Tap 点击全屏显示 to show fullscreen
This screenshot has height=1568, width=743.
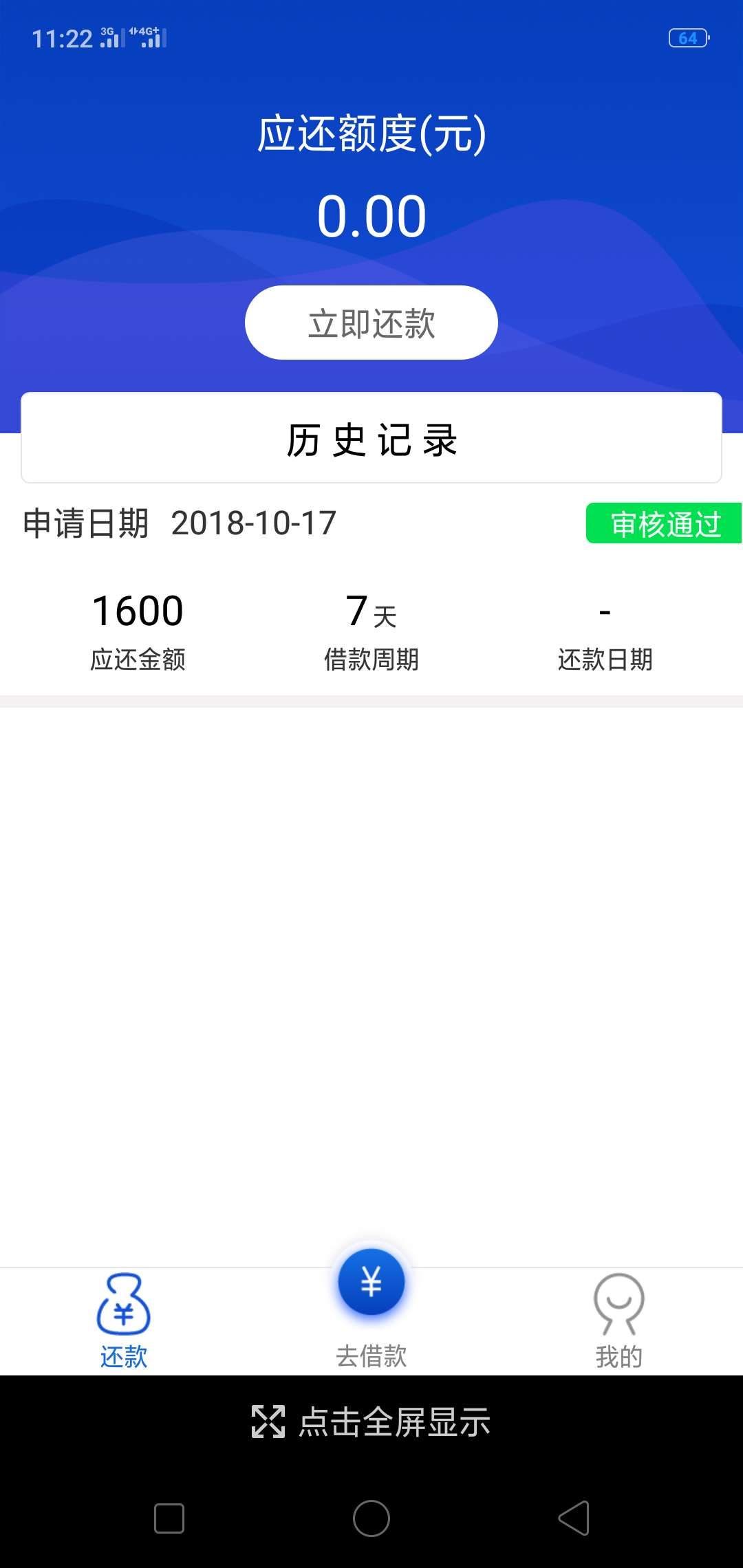click(371, 1422)
